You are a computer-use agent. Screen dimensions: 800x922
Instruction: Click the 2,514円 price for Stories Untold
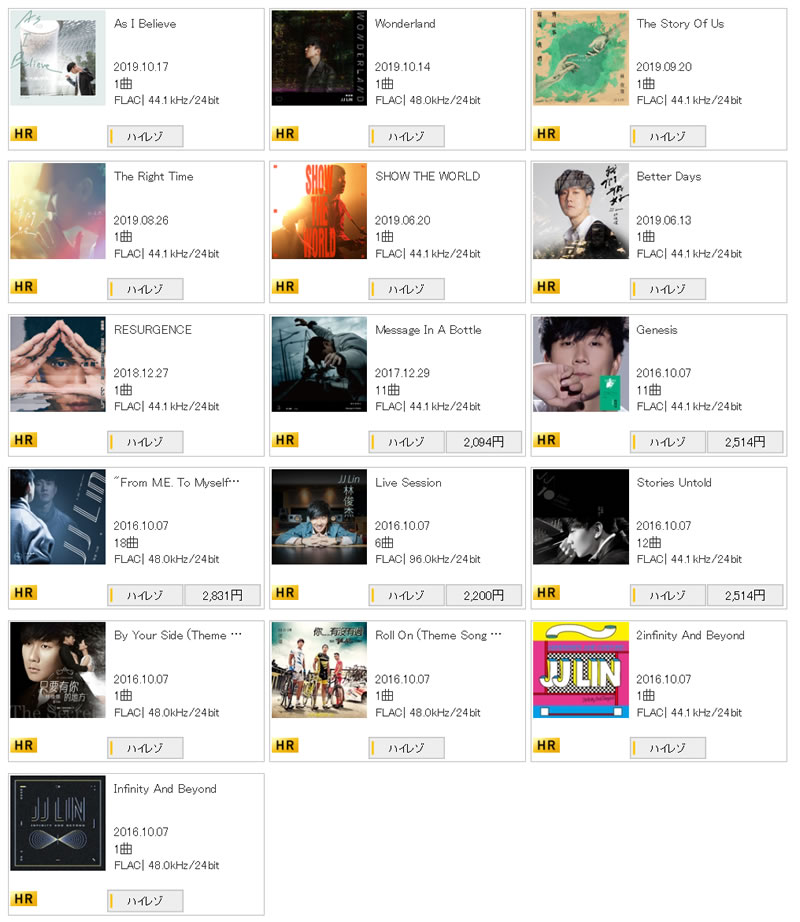pyautogui.click(x=746, y=593)
